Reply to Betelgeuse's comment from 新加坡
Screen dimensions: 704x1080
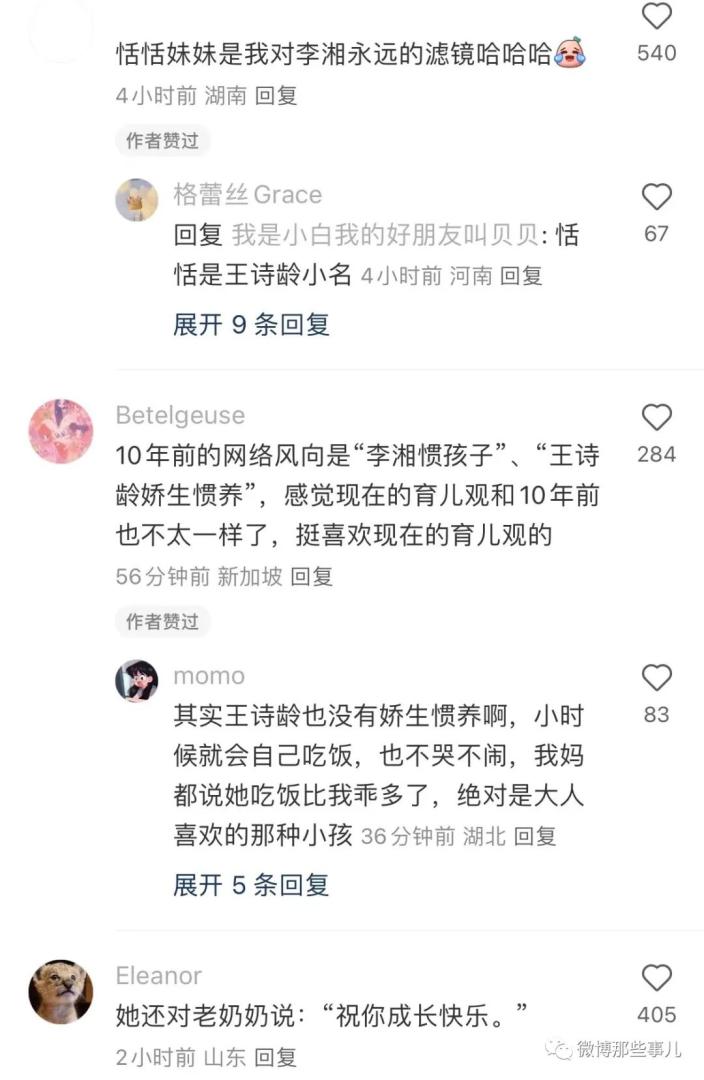click(x=312, y=576)
